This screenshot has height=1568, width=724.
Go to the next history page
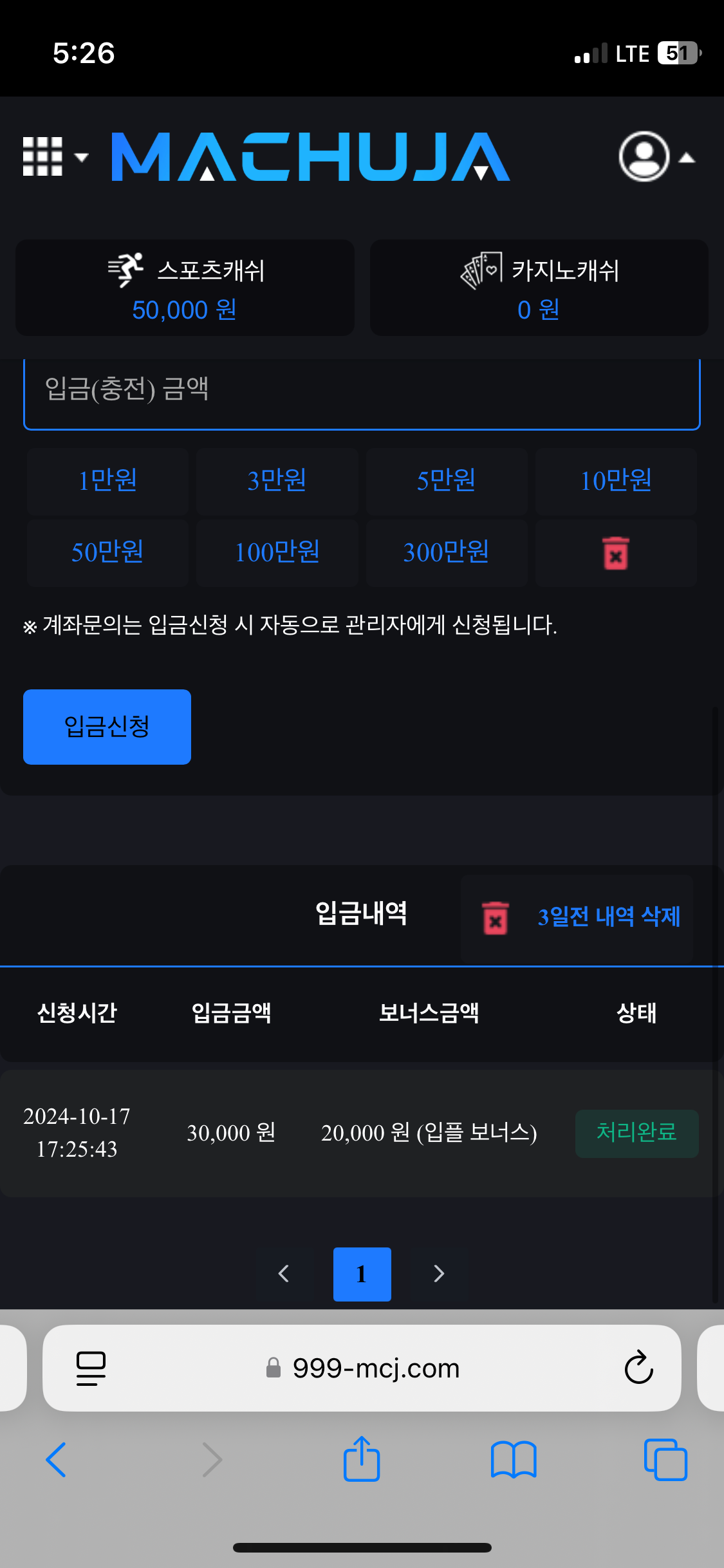pos(439,1274)
